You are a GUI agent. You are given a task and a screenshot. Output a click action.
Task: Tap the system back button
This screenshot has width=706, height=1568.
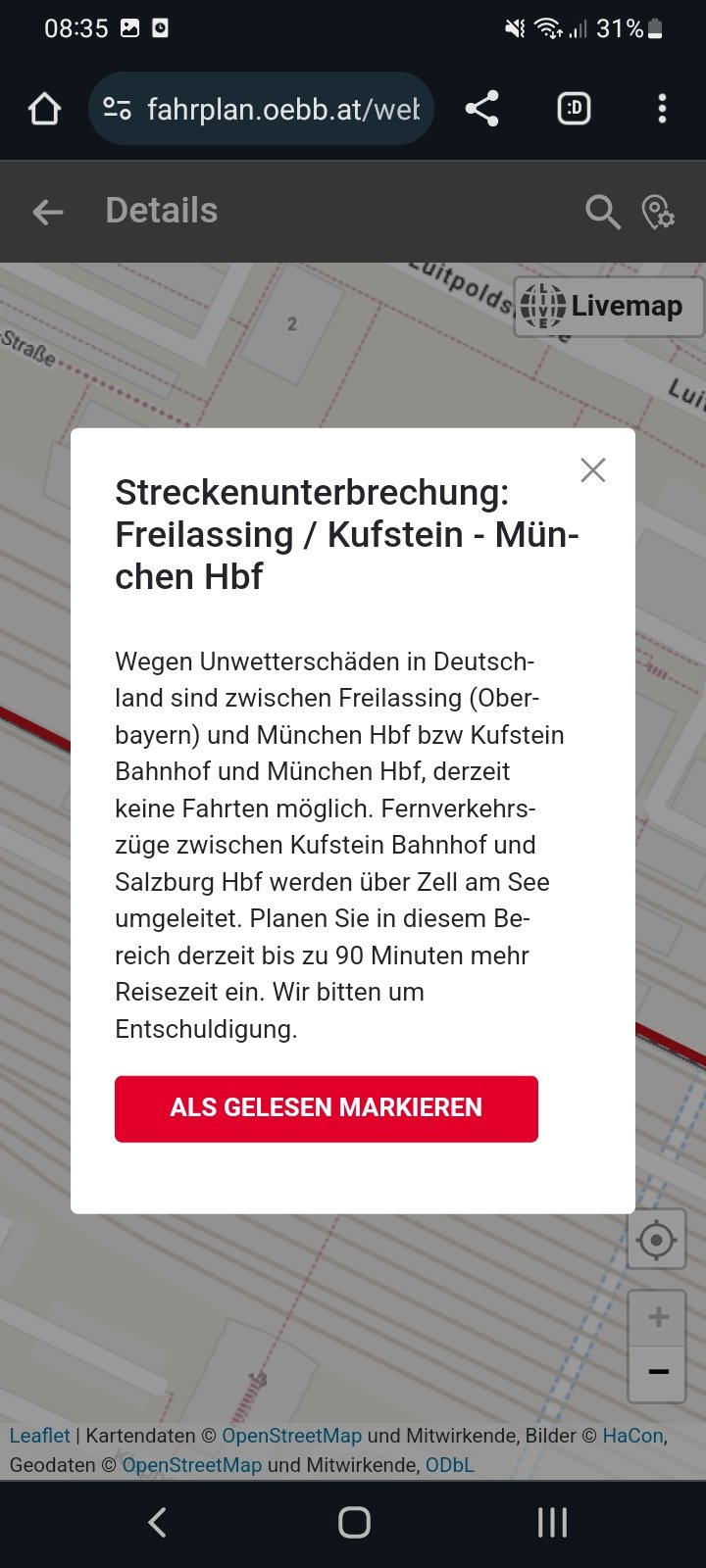(x=157, y=1522)
